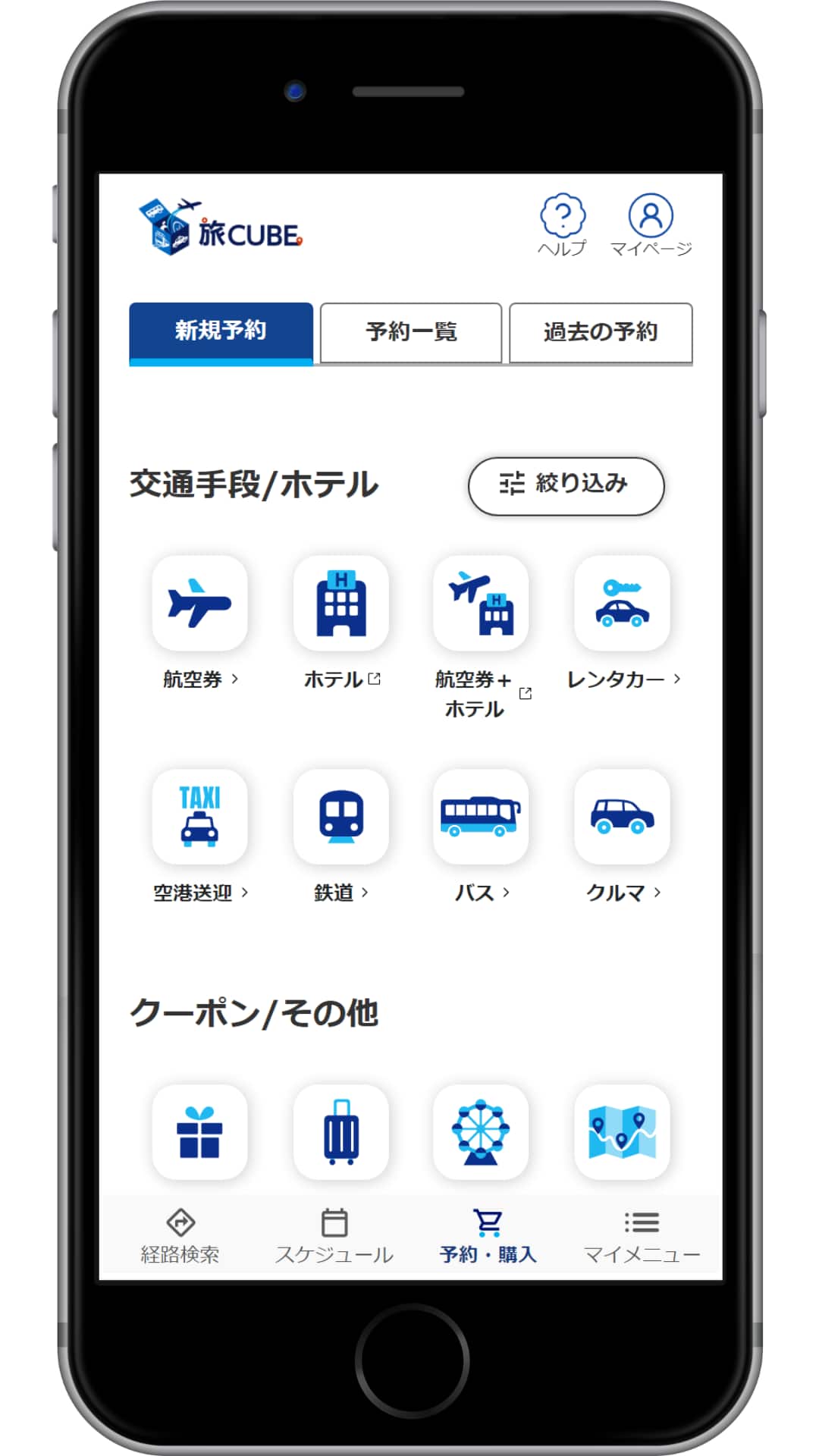Viewport: 819px width, 1456px height.
Task: Switch to the 新規予約 tab
Action: [x=221, y=331]
